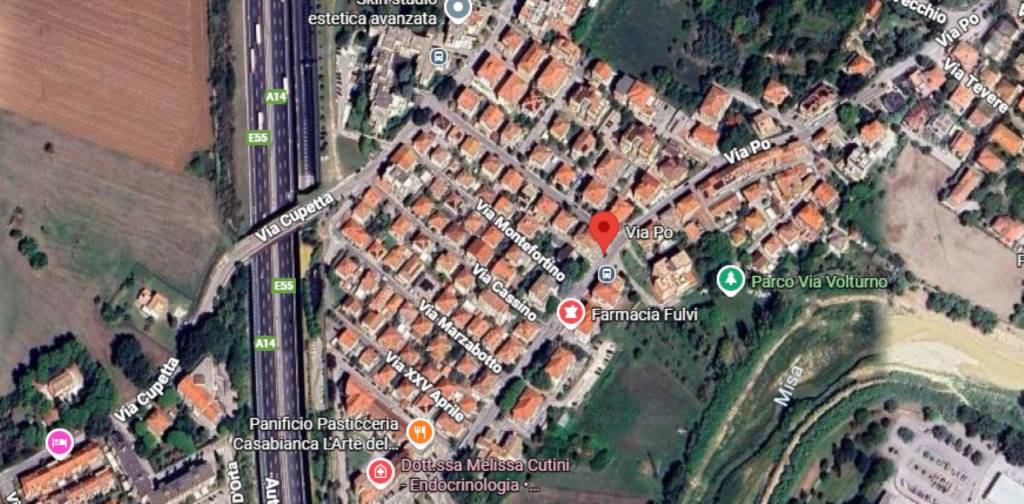This screenshot has height=504, width=1024.
Task: Open the pink hotel marker
Action: click(59, 440)
